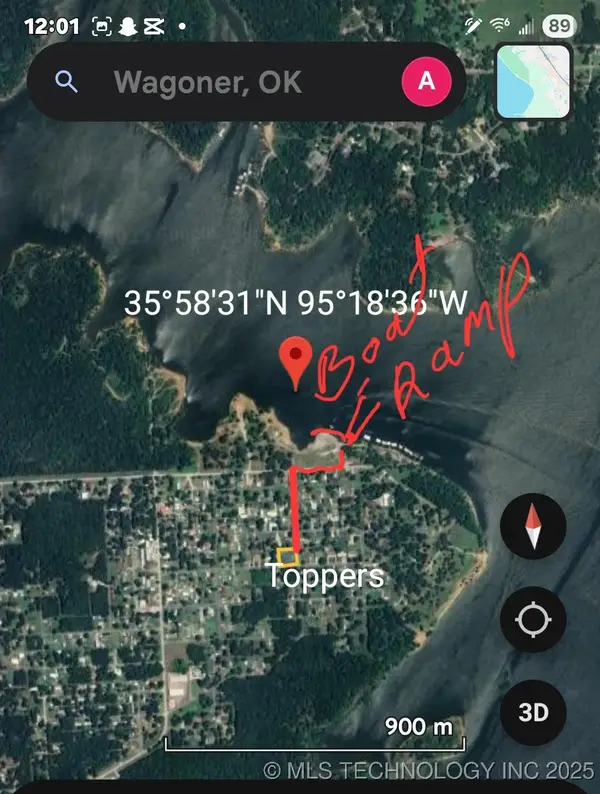Reset map orientation with the compass
This screenshot has height=794, width=600.
point(533,530)
